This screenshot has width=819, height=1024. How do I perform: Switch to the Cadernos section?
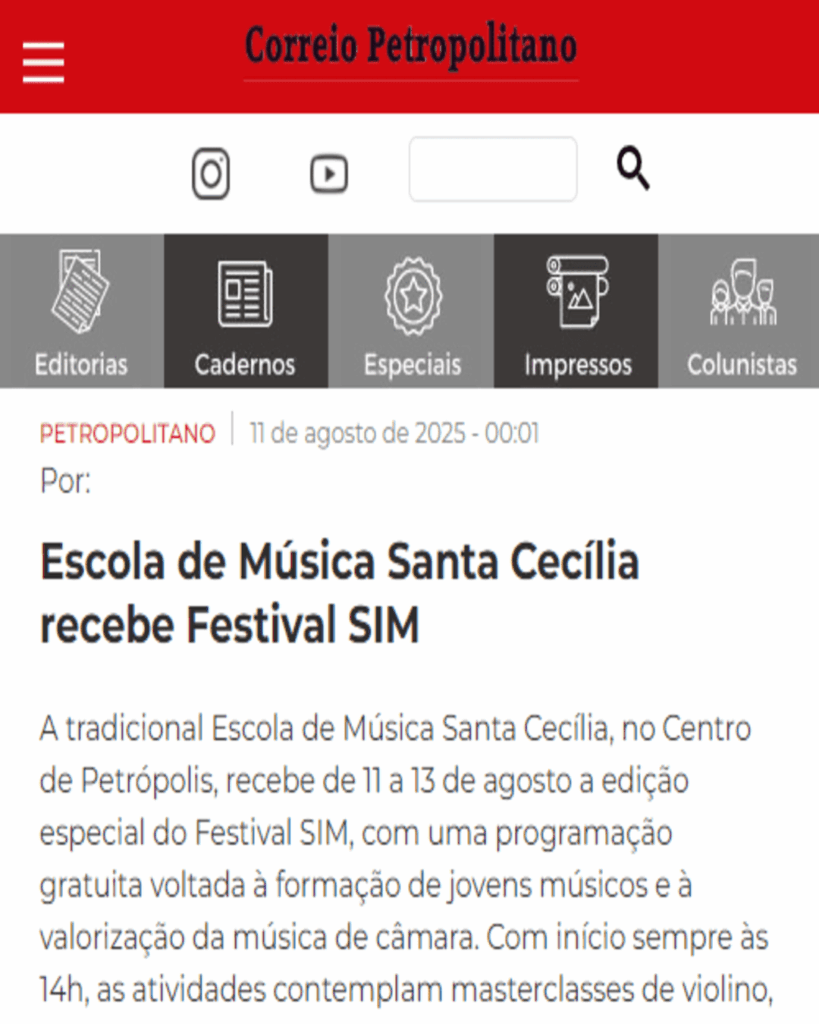point(245,312)
